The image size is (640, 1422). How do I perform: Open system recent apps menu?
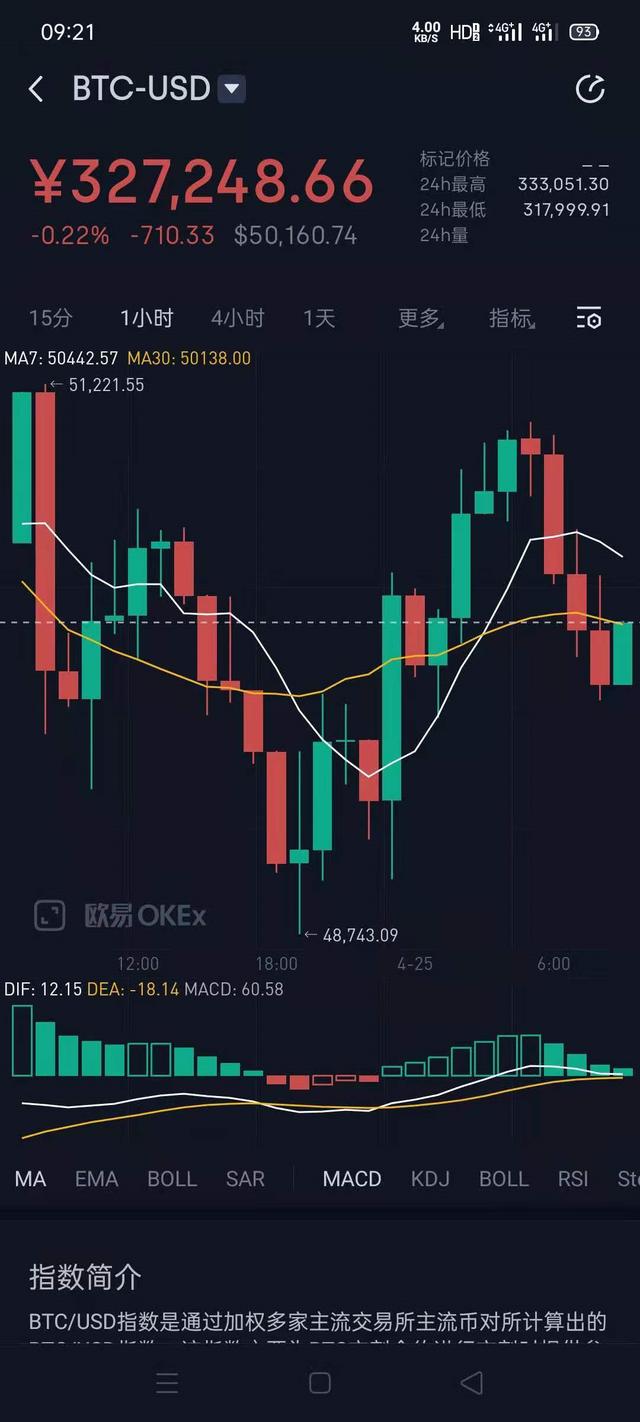167,1383
